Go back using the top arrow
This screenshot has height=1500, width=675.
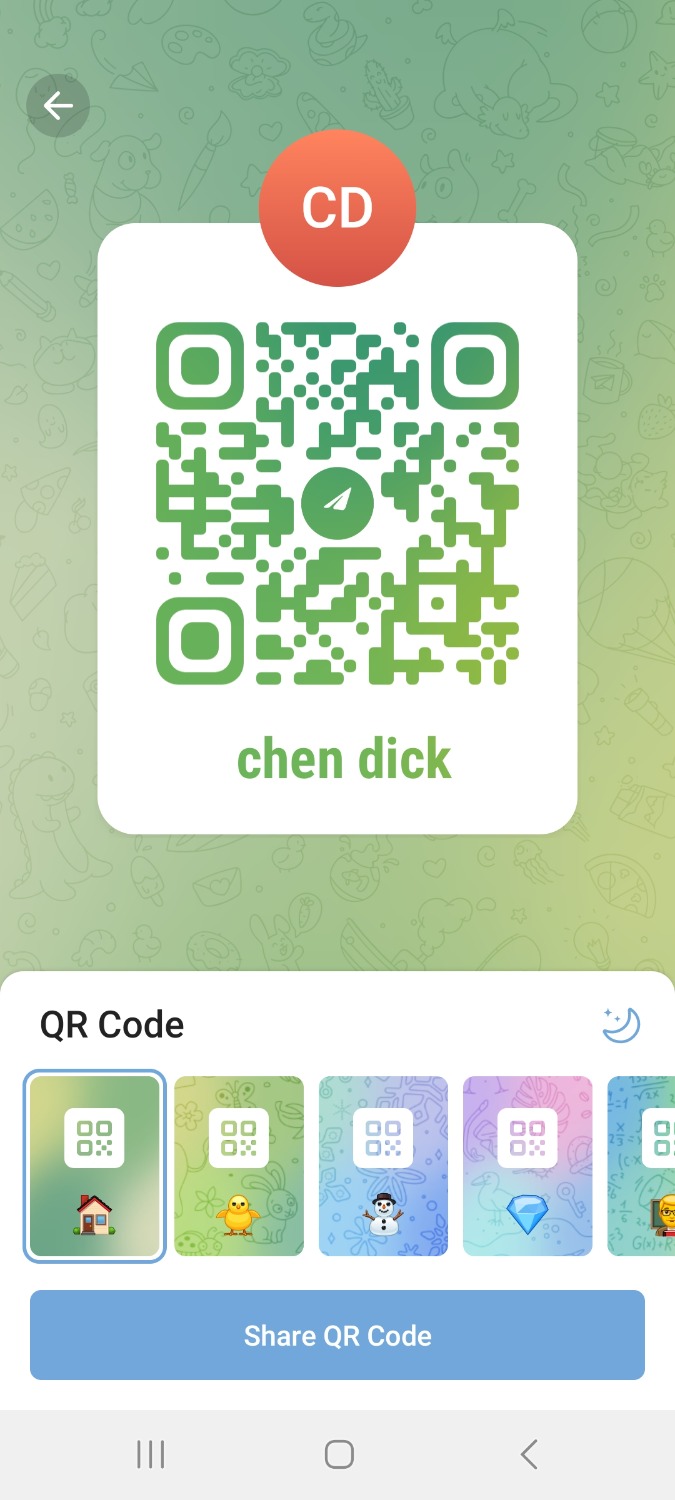(58, 106)
